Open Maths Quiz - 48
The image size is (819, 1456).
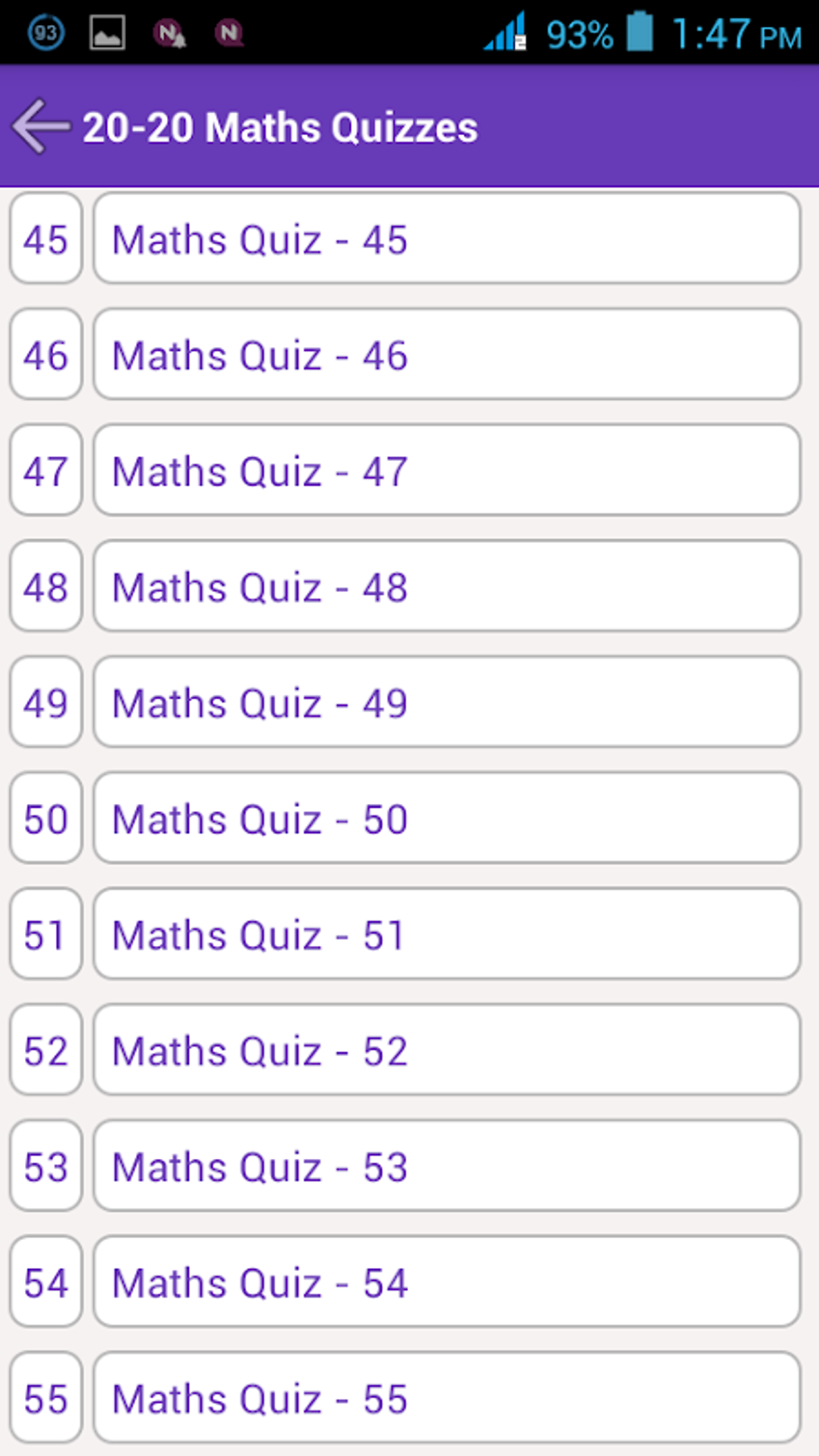tap(446, 587)
